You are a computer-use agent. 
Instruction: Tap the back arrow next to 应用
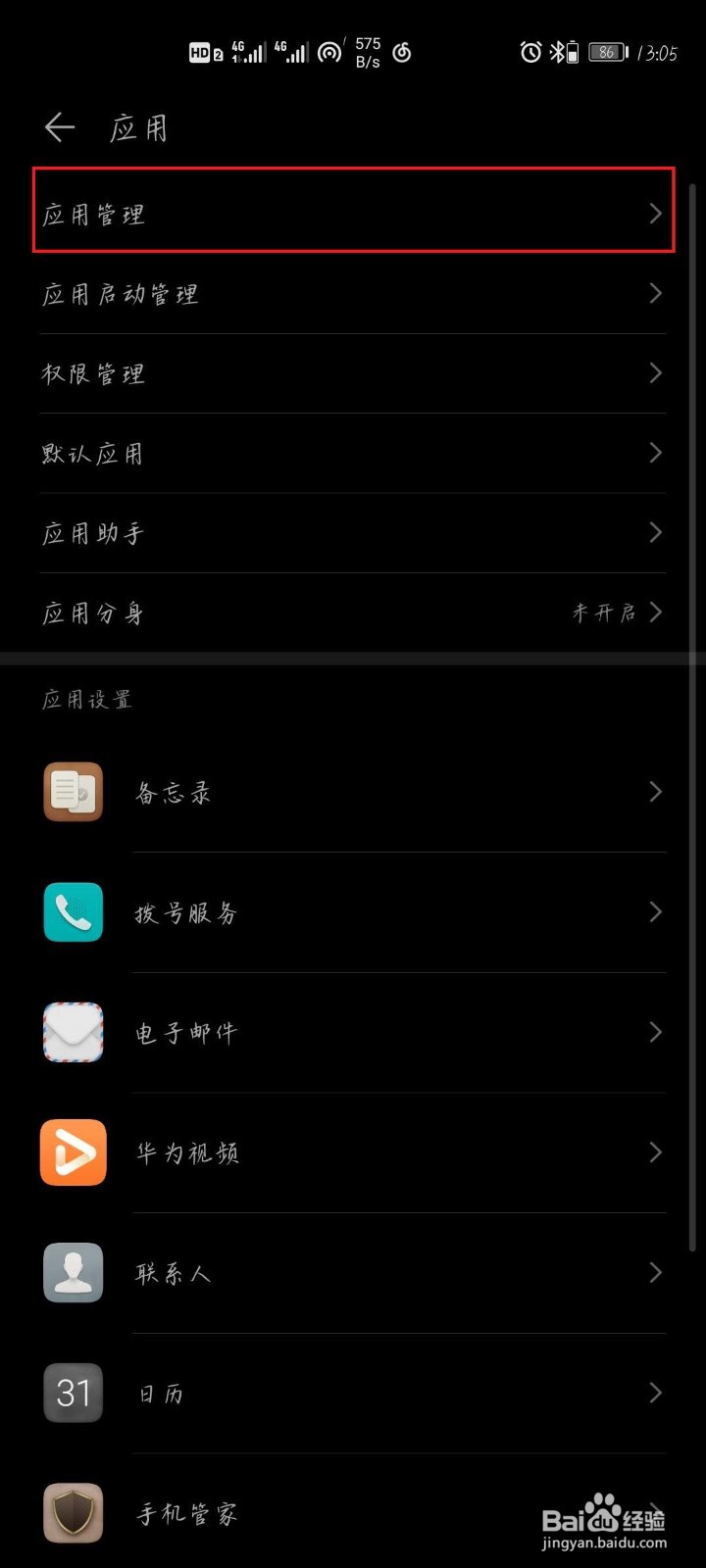[x=59, y=127]
